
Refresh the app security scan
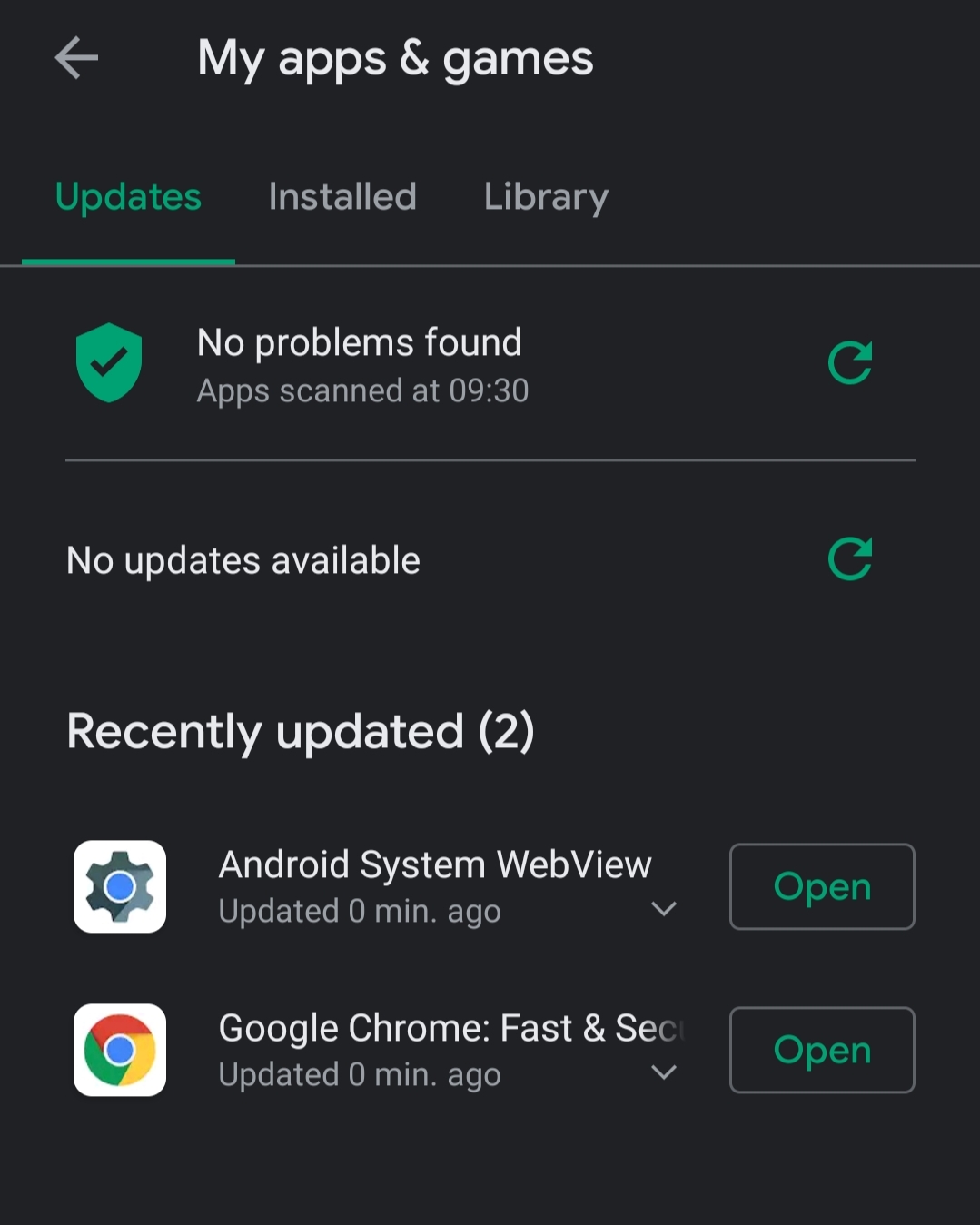850,361
